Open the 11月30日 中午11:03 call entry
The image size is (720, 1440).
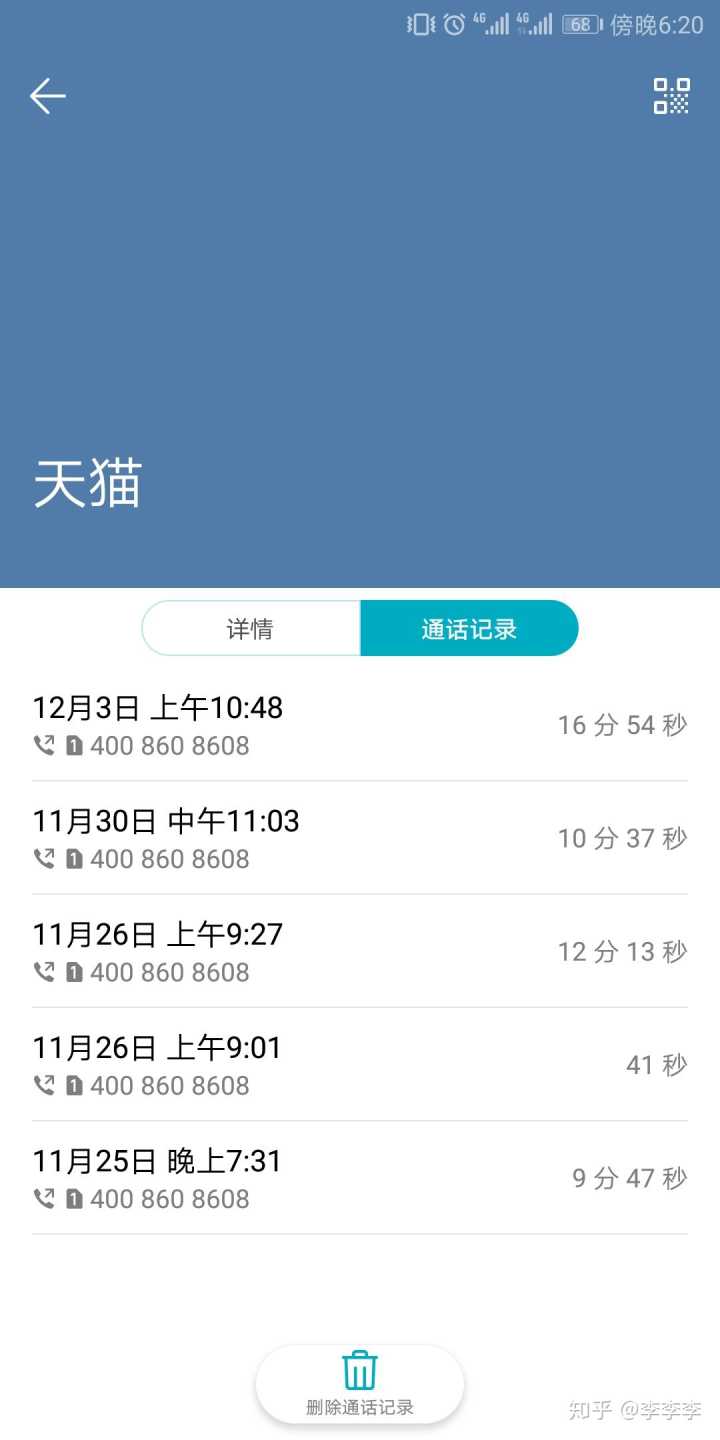pyautogui.click(x=359, y=838)
